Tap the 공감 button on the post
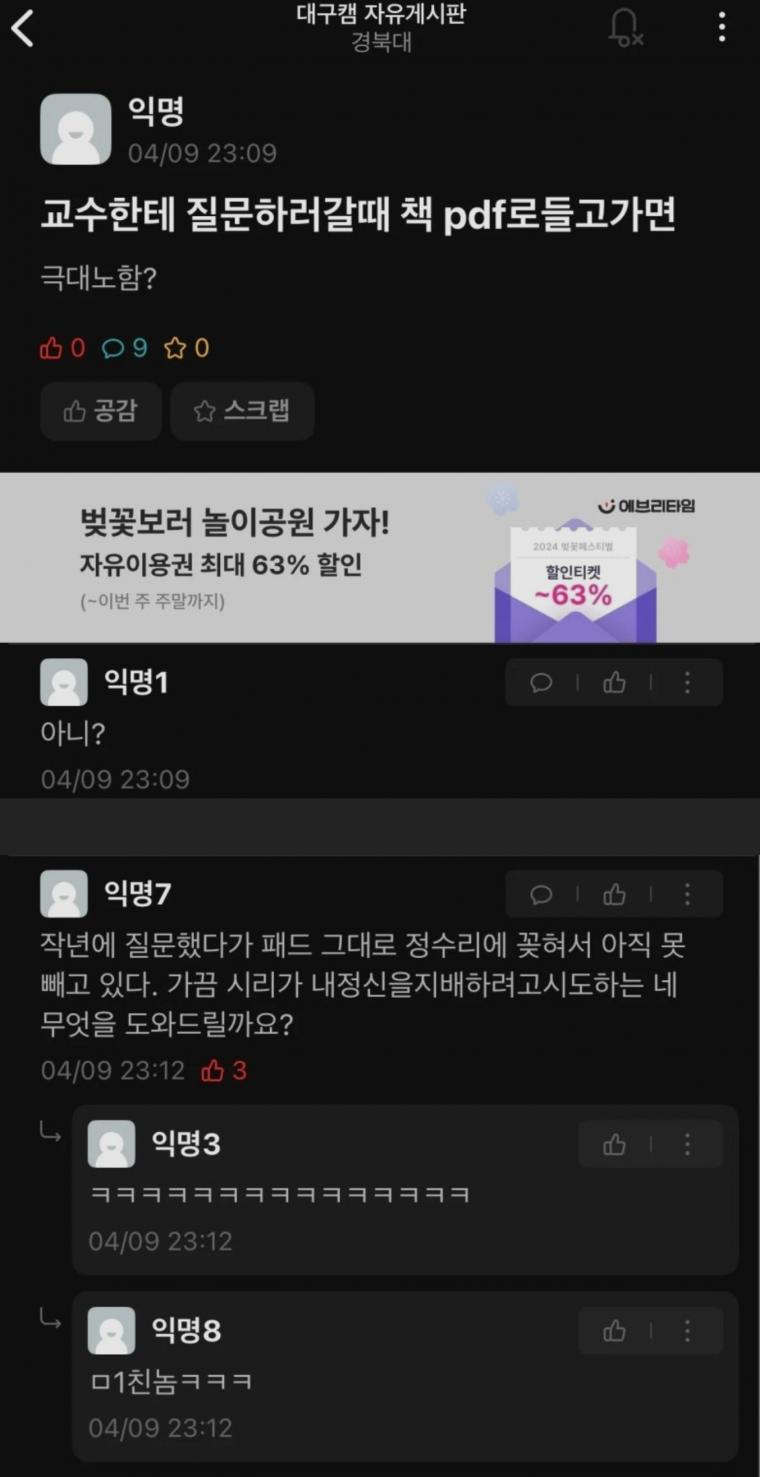The width and height of the screenshot is (760, 1477). 100,411
